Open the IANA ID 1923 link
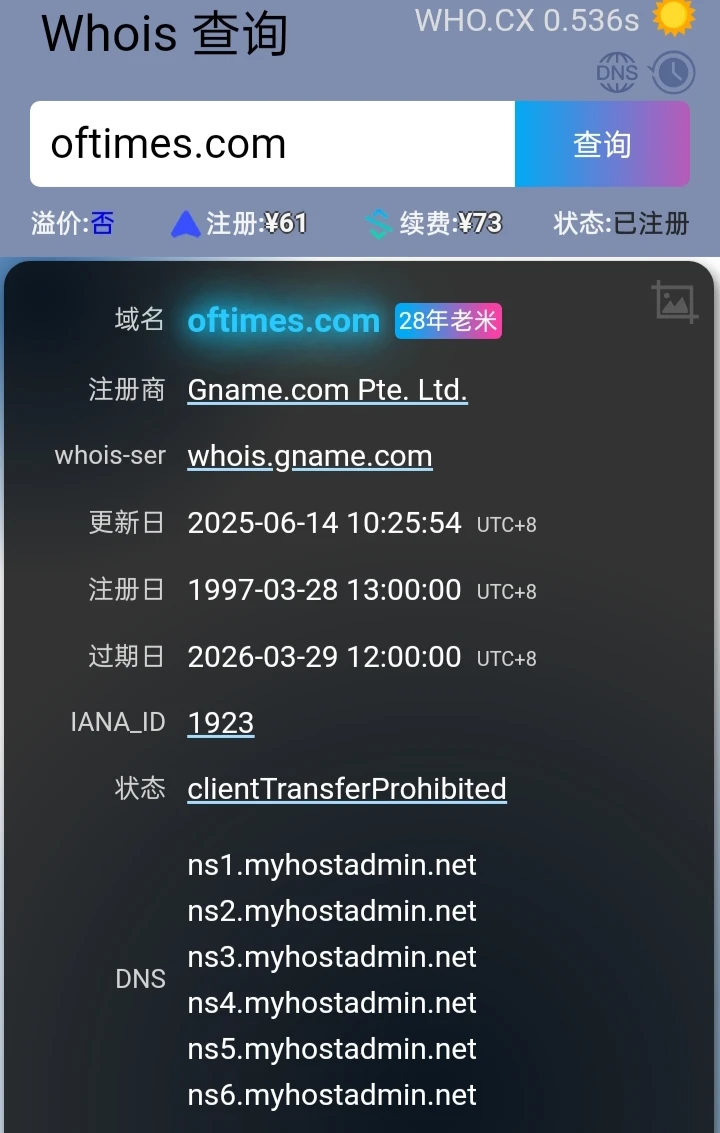This screenshot has width=720, height=1133. tap(221, 722)
